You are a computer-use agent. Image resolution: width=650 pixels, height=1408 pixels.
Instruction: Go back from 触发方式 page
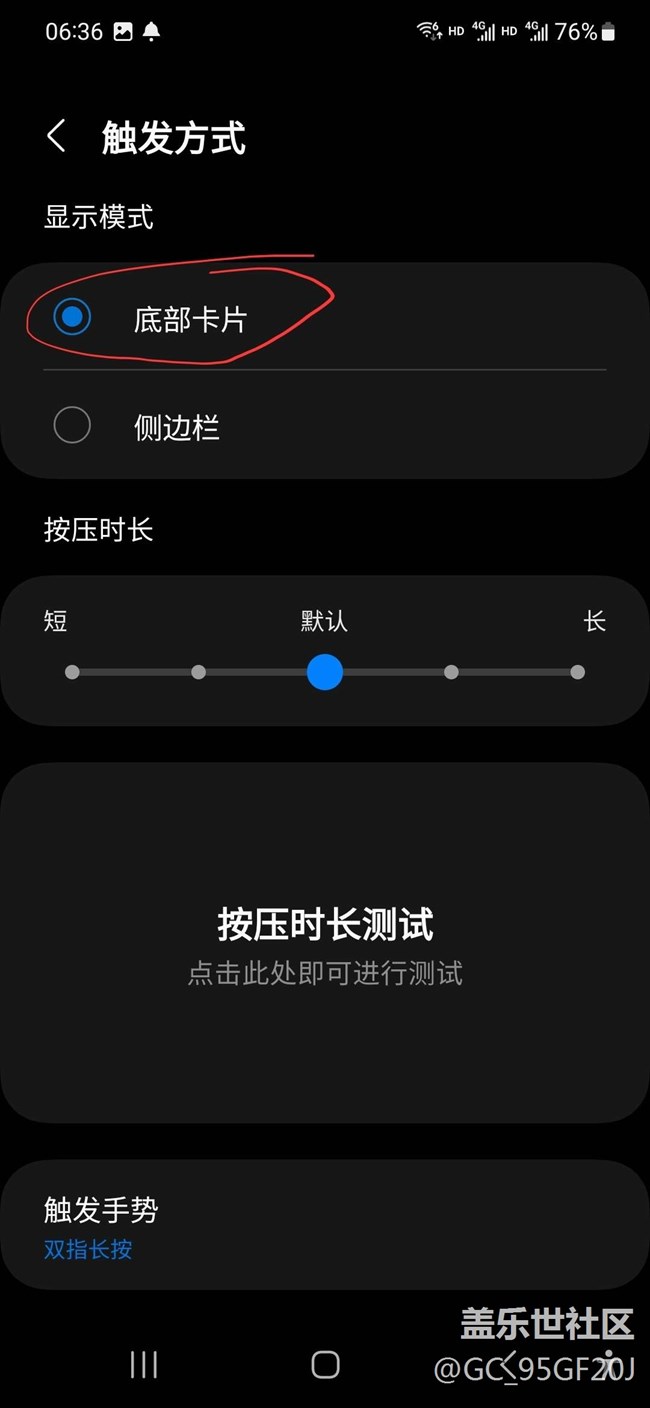[x=57, y=137]
